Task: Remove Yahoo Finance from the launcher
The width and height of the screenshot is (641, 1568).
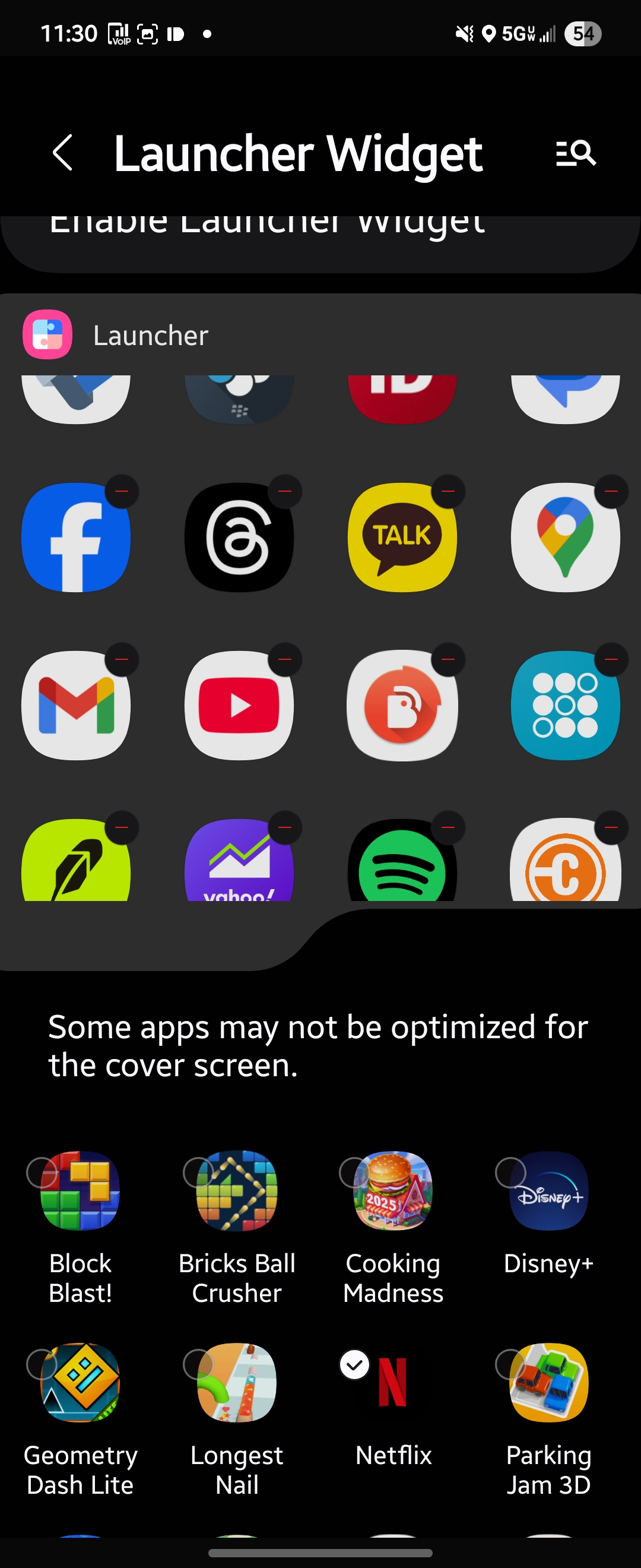Action: tap(285, 827)
